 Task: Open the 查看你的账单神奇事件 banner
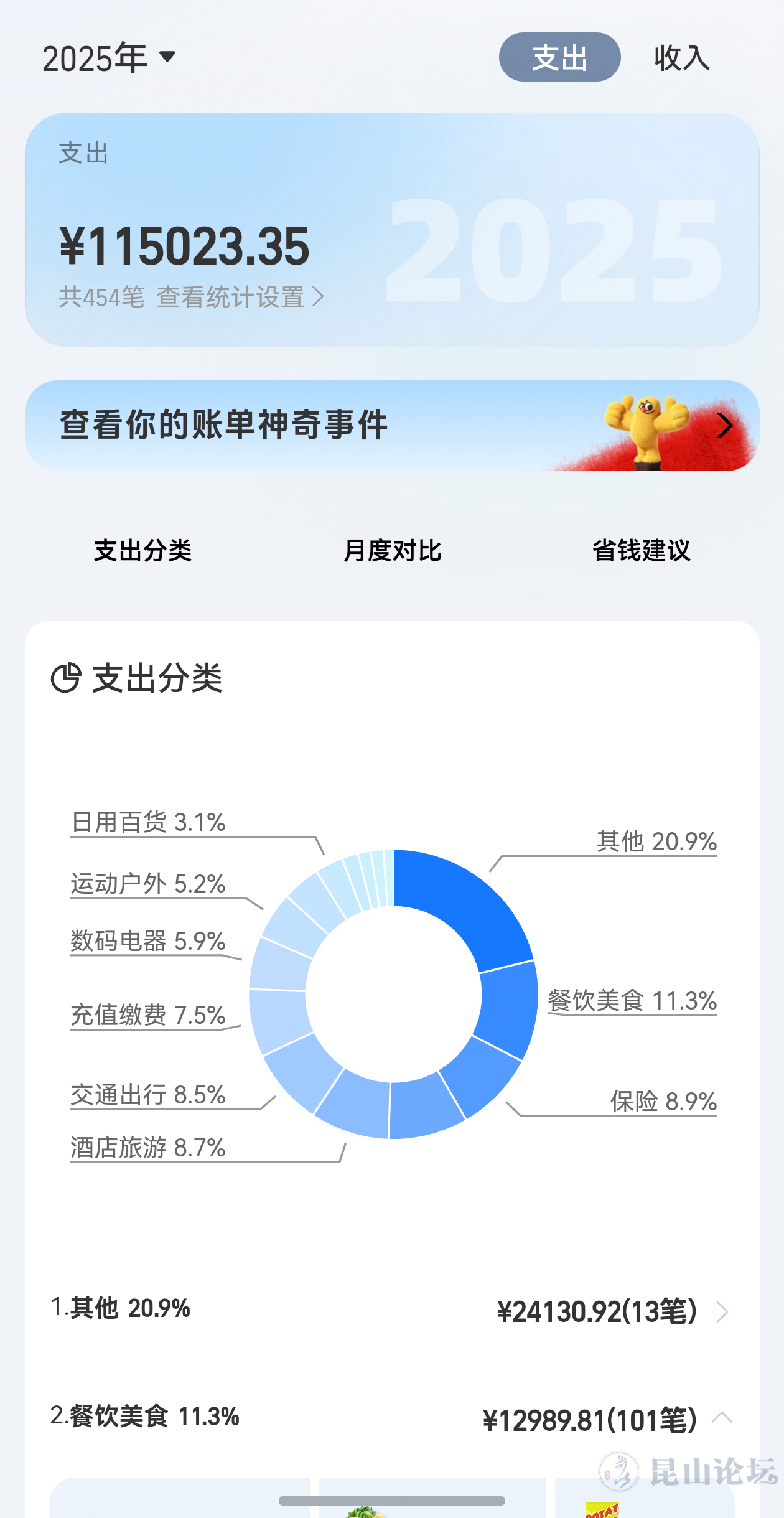click(392, 426)
